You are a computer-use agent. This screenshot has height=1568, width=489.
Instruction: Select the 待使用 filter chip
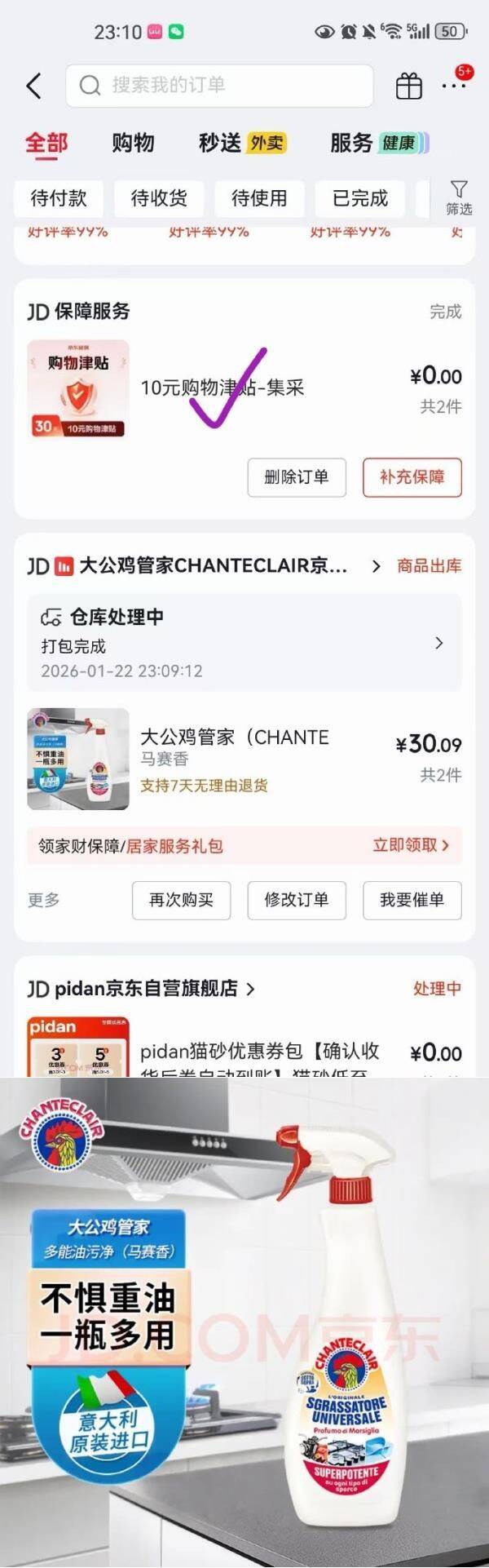point(259,198)
